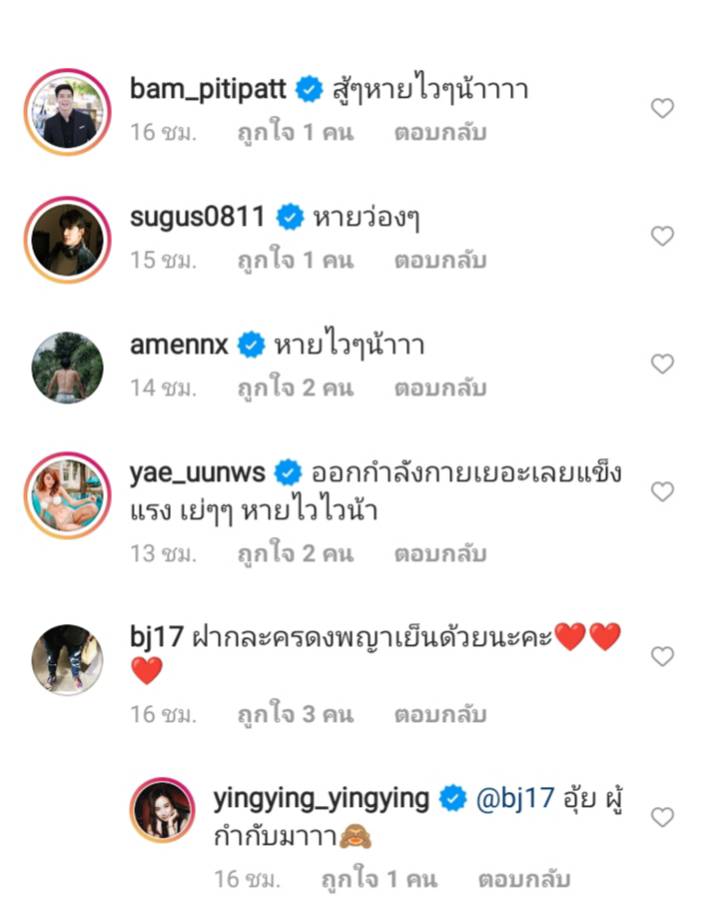
Task: Like bam_pitipatt's comment
Action: 662,109
